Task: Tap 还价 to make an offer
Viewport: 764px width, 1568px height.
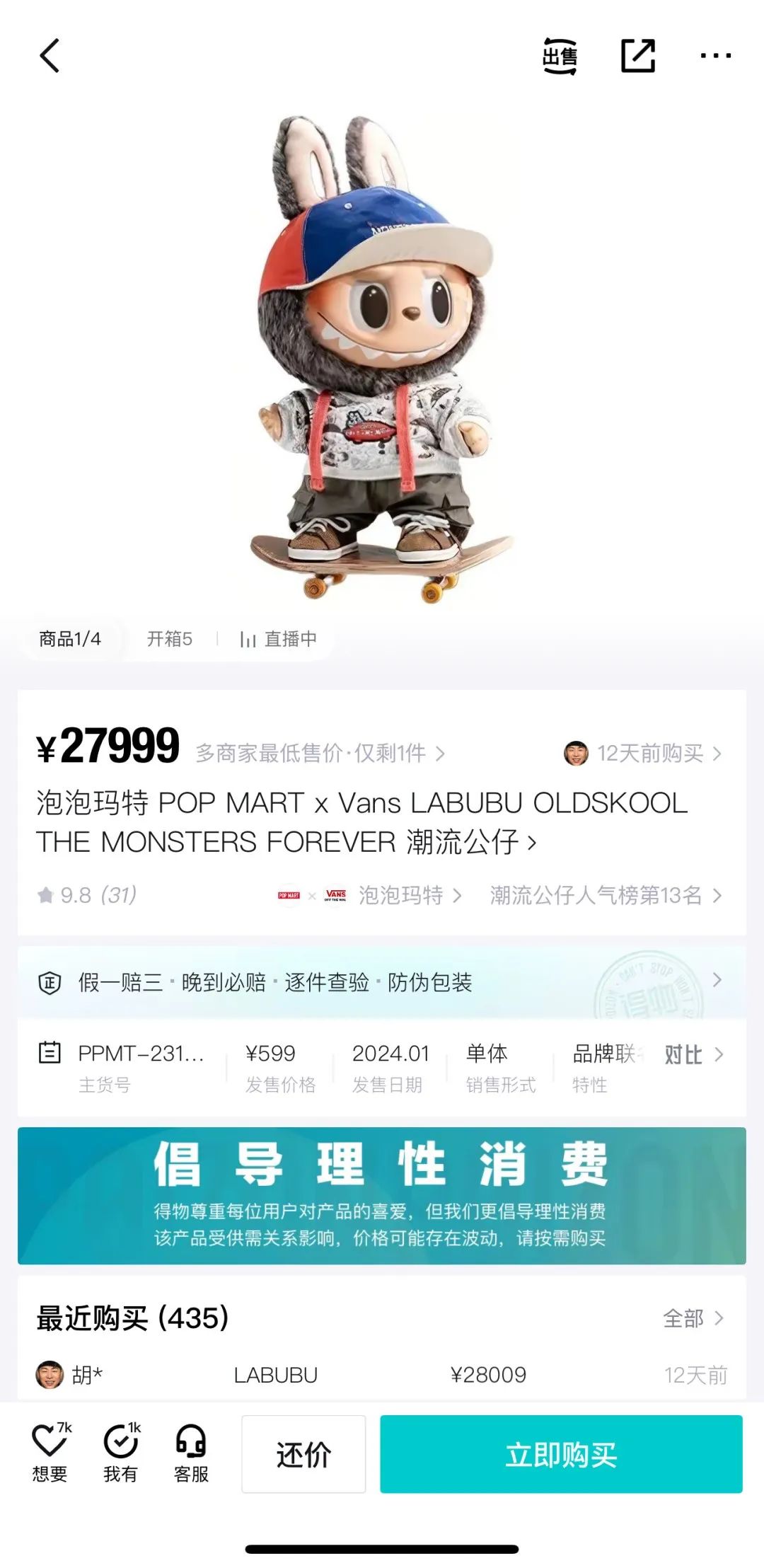Action: click(303, 1454)
